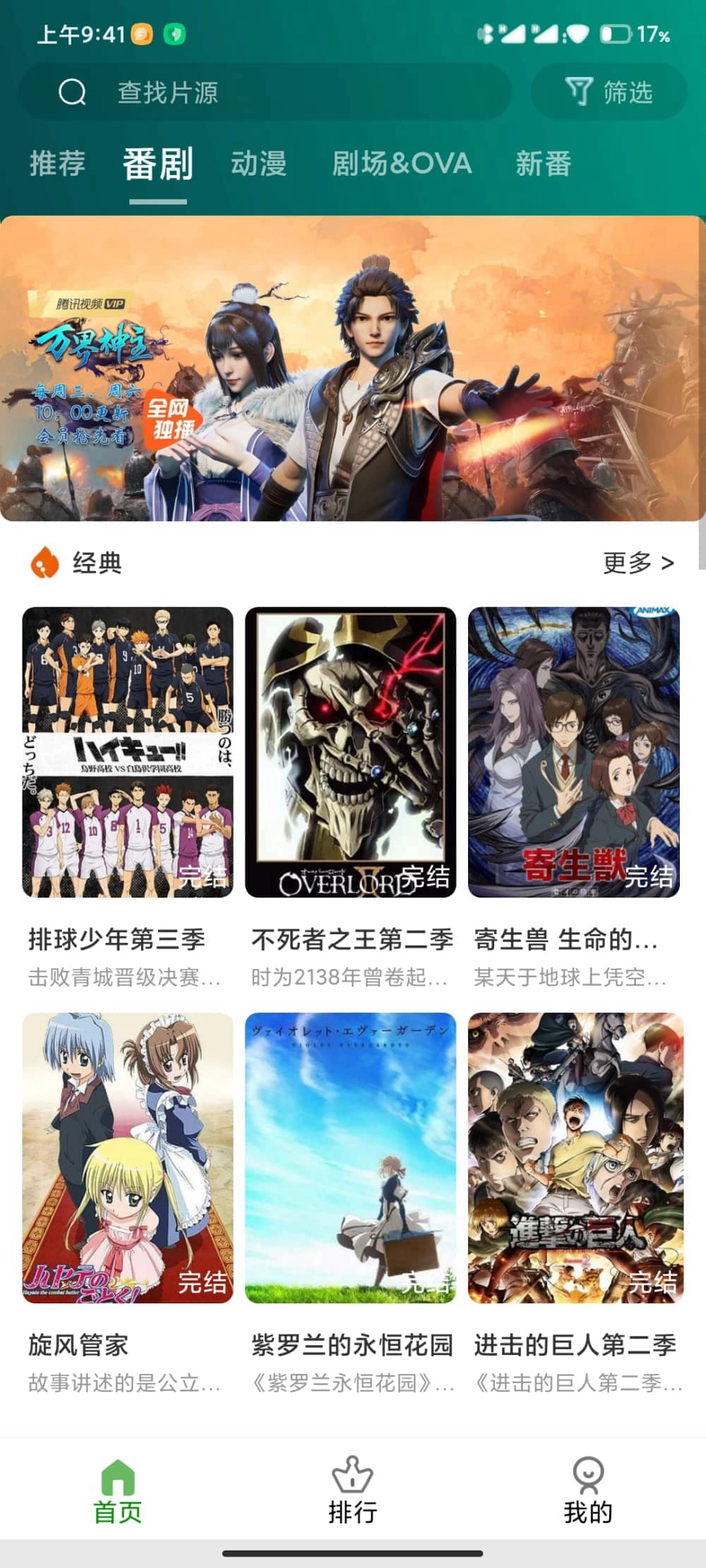Open the 万界神主 banner
Screen dimensions: 706x1568
[x=353, y=370]
